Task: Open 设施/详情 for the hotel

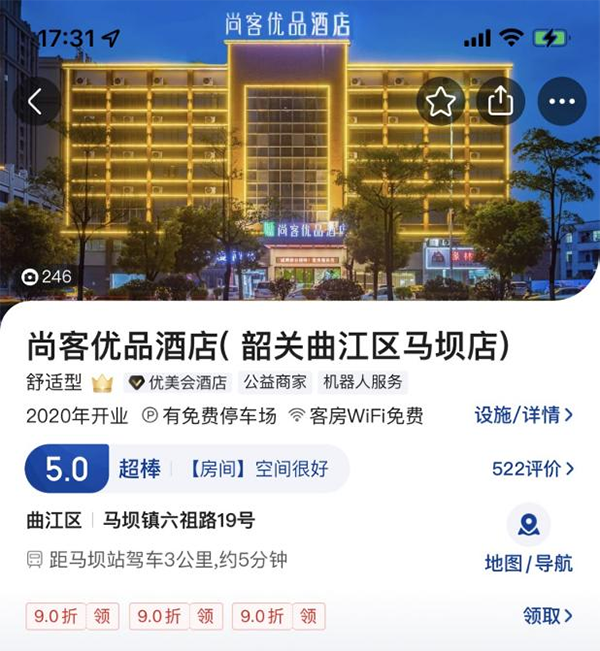Action: [x=524, y=415]
